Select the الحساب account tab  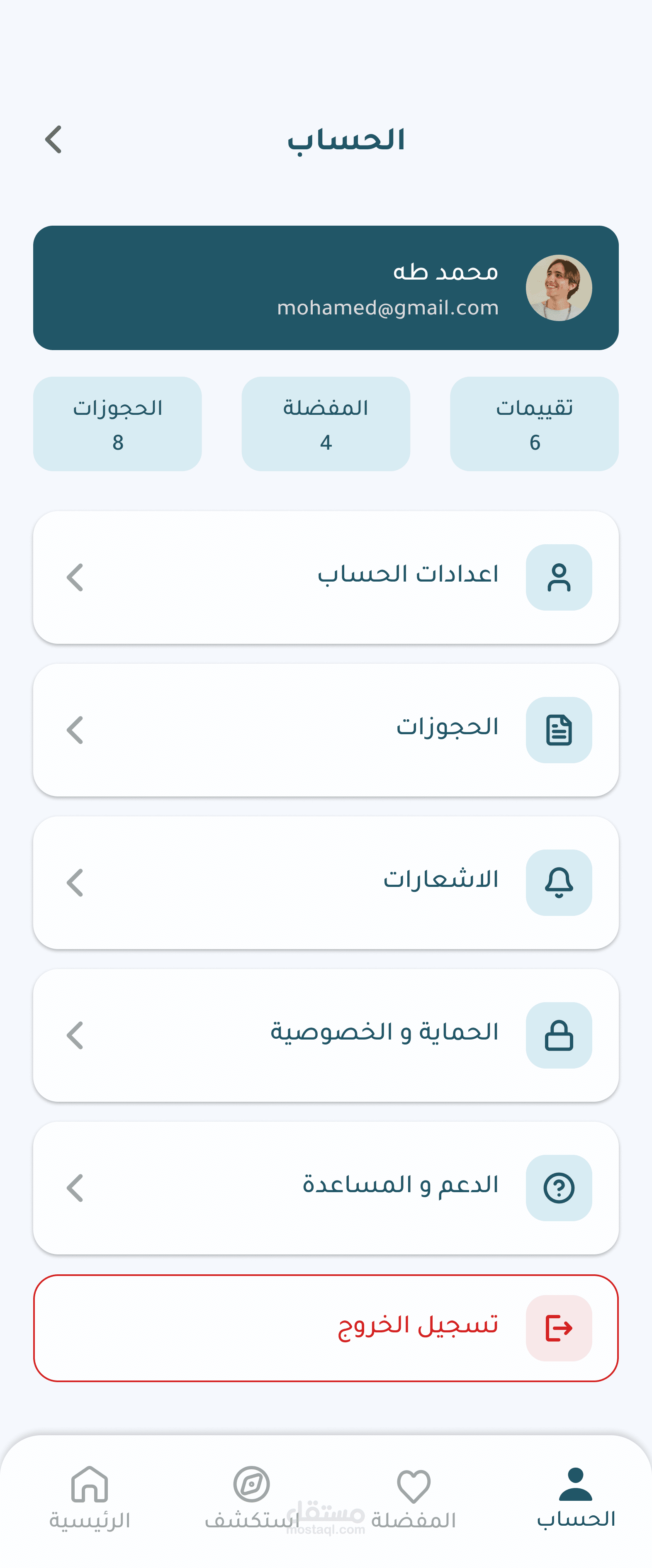tap(576, 1498)
